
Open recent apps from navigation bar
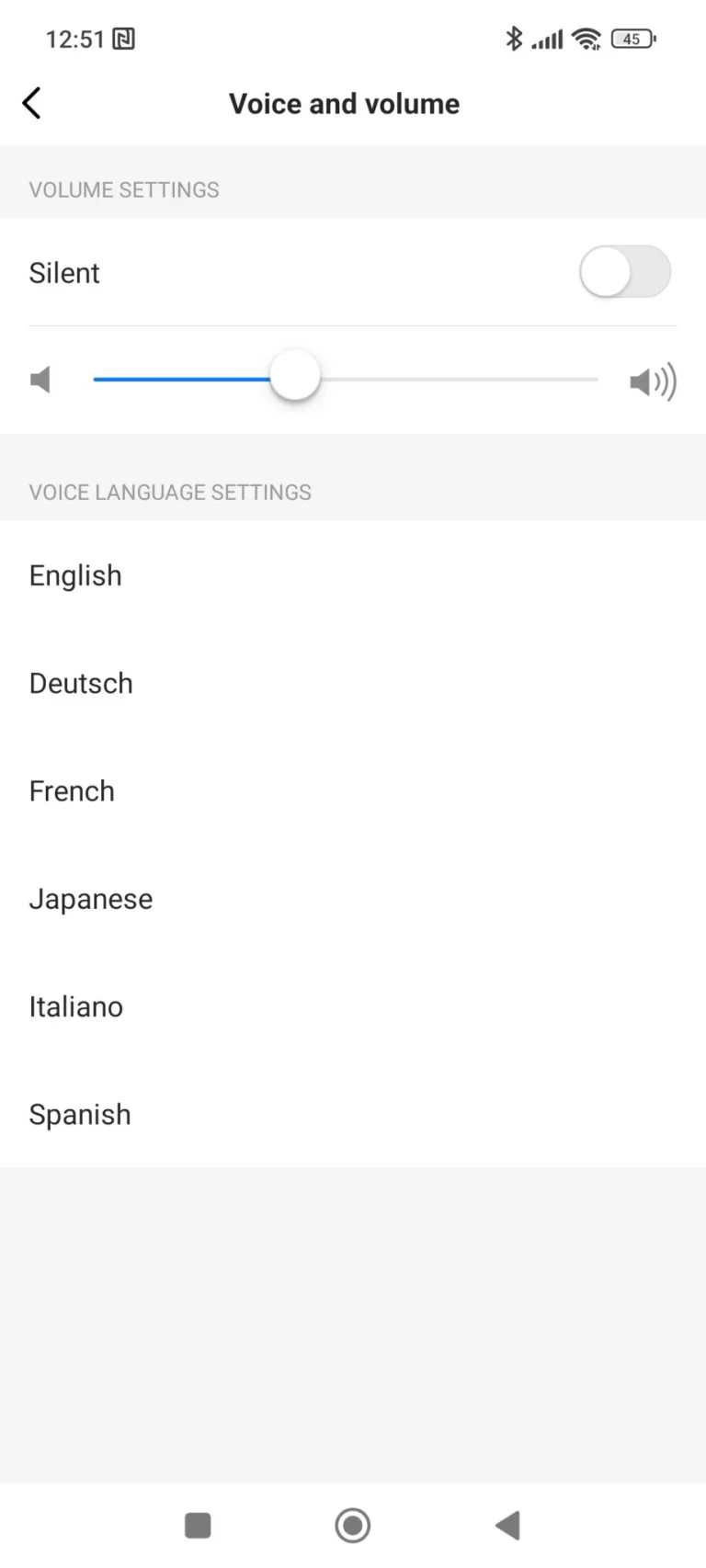click(198, 1526)
